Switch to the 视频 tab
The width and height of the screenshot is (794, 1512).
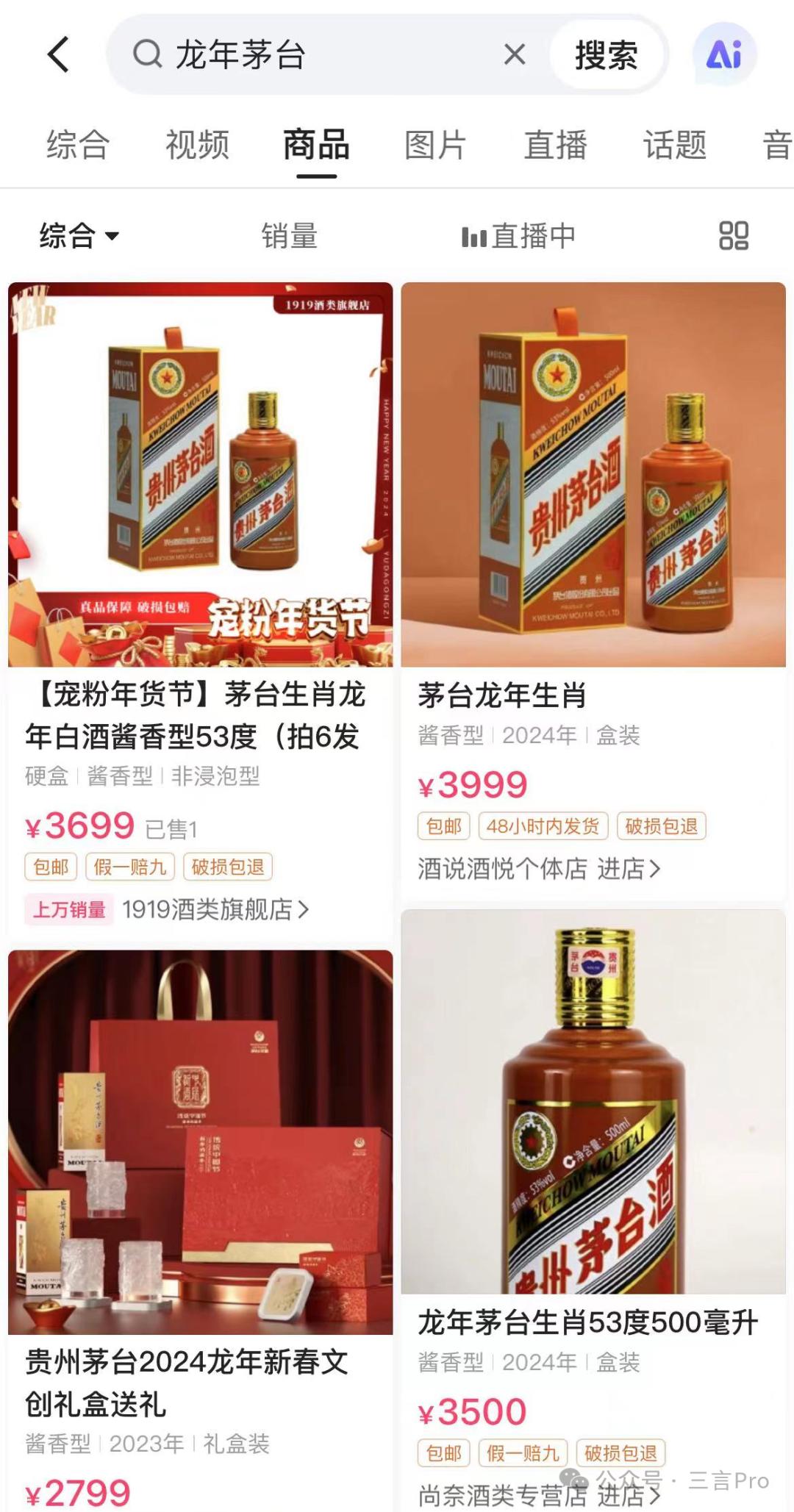197,144
